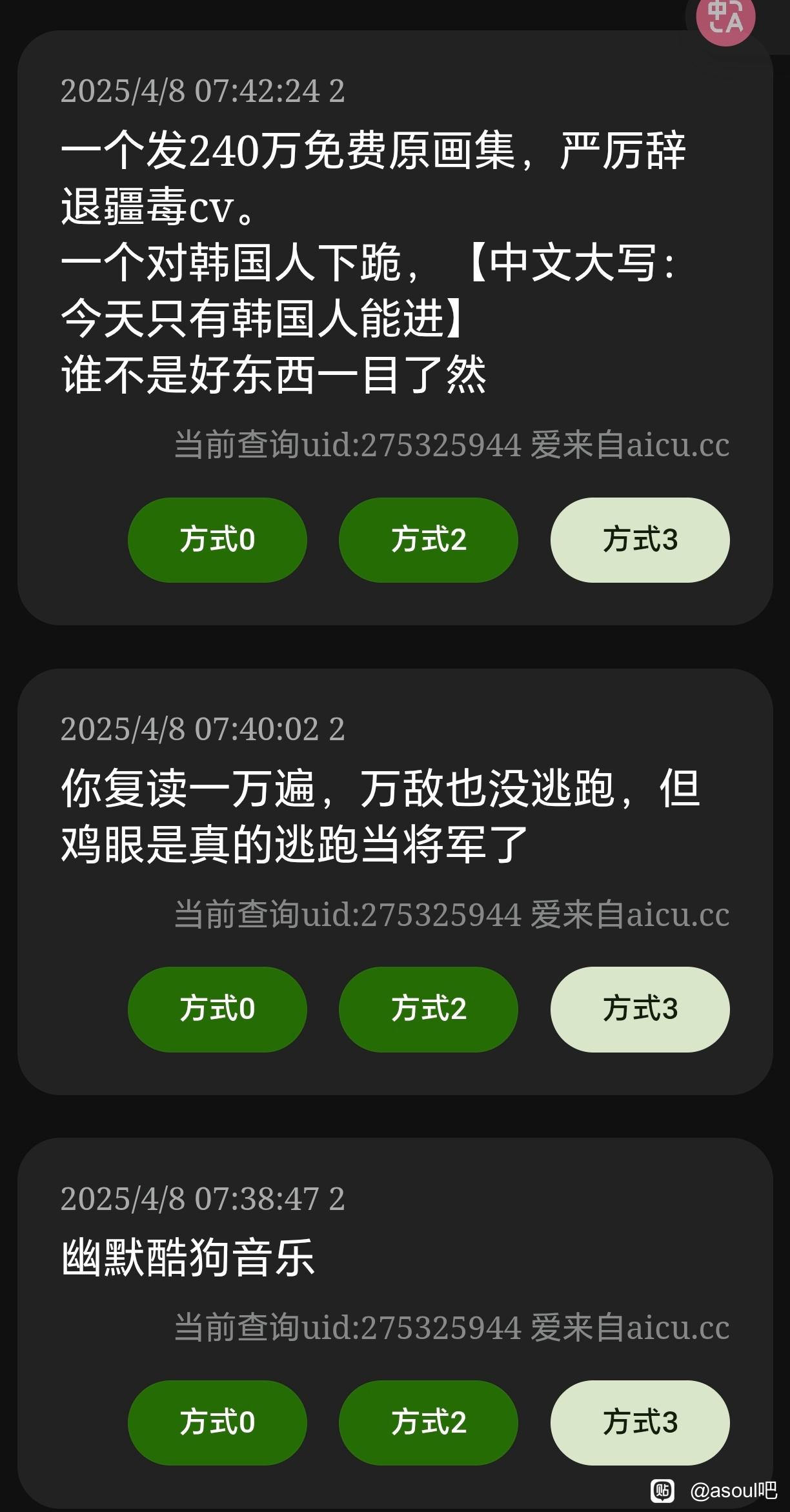
Task: Select 方式2 on the 07:40:02 comment
Action: tap(429, 1009)
